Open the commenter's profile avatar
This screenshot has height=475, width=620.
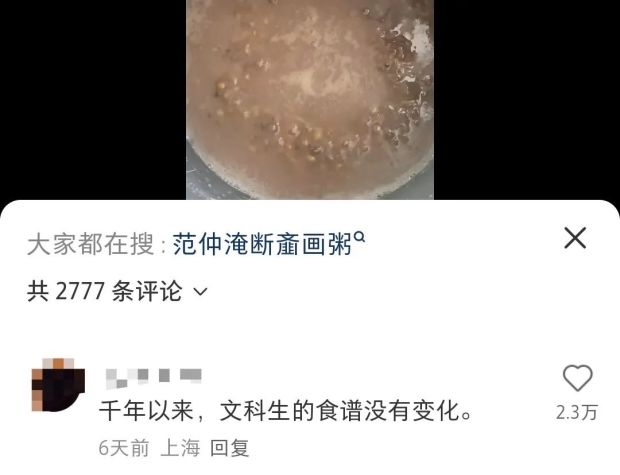click(x=57, y=389)
